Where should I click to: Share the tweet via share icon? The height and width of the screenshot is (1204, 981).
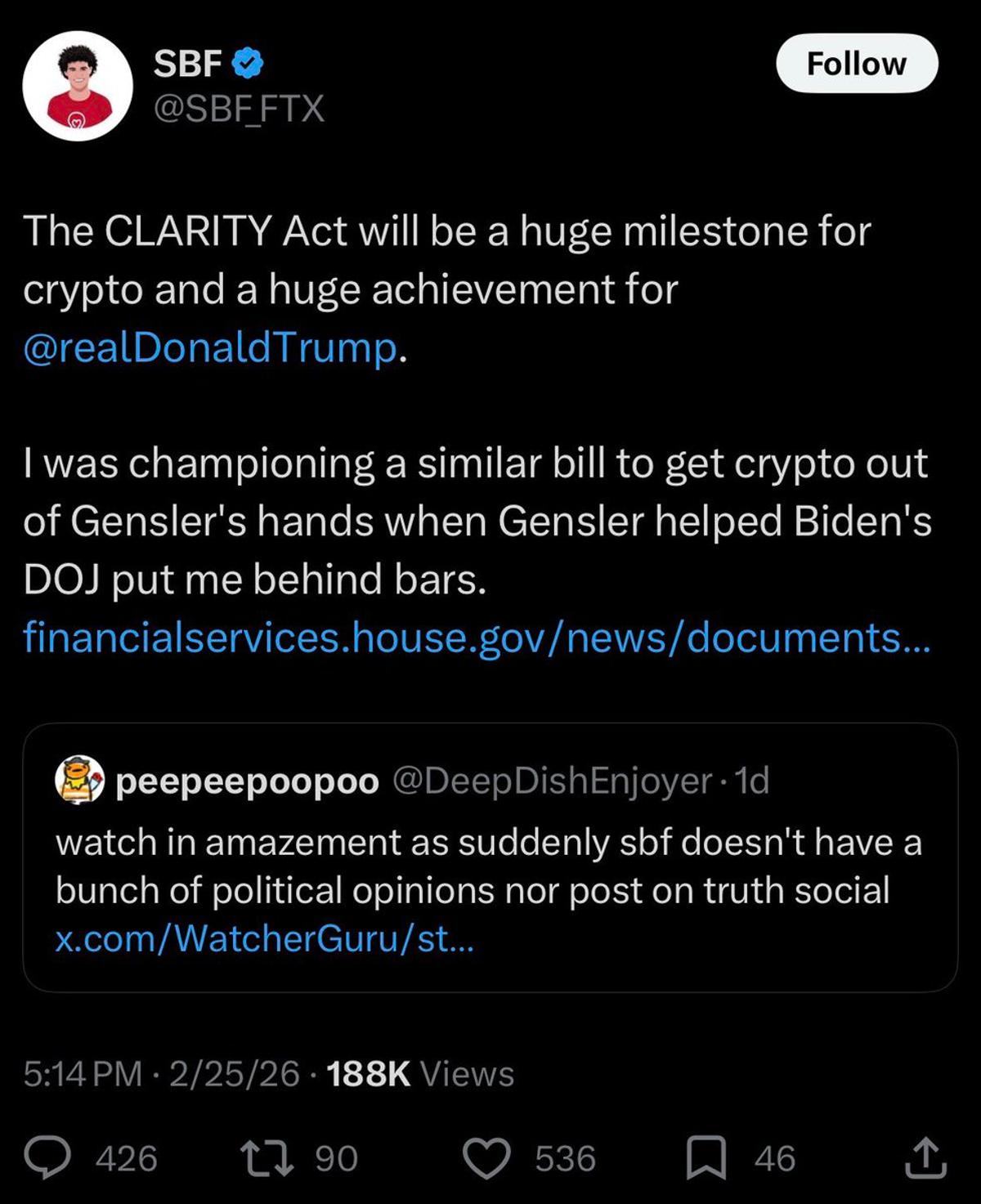[925, 1157]
